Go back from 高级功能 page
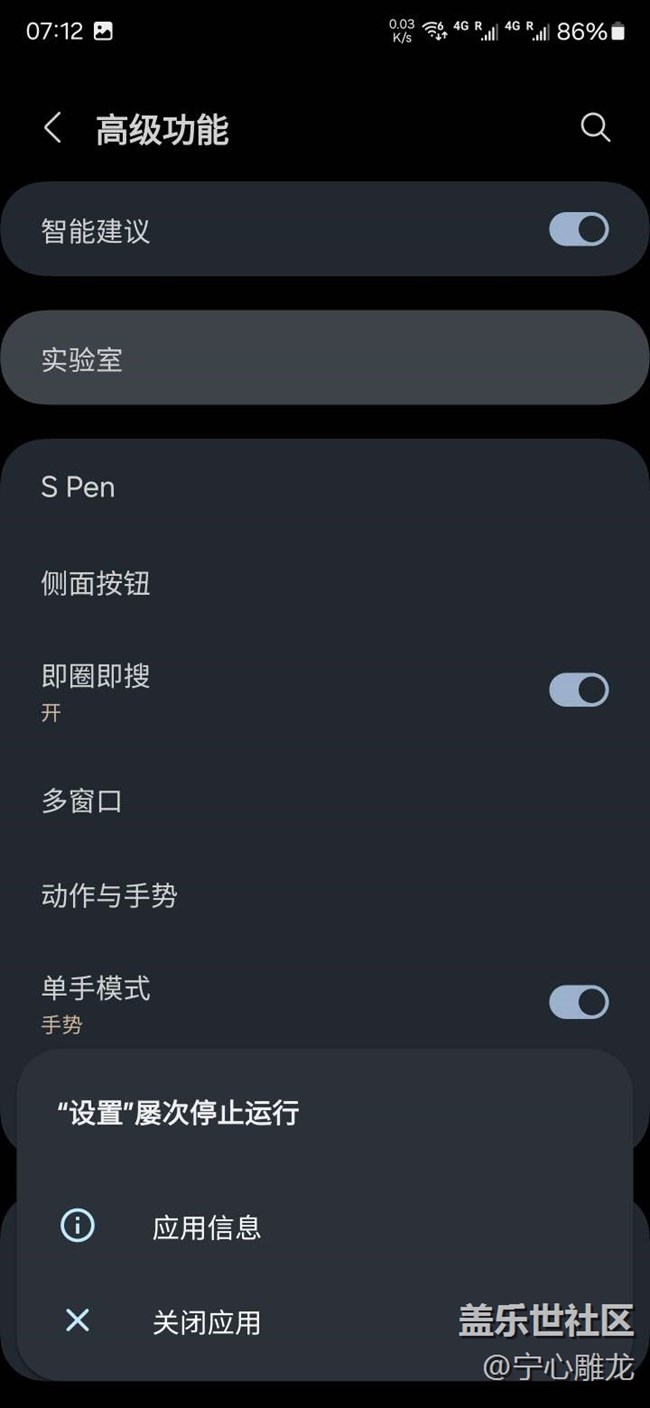Screen dimensions: 650x1408 (x=53, y=128)
